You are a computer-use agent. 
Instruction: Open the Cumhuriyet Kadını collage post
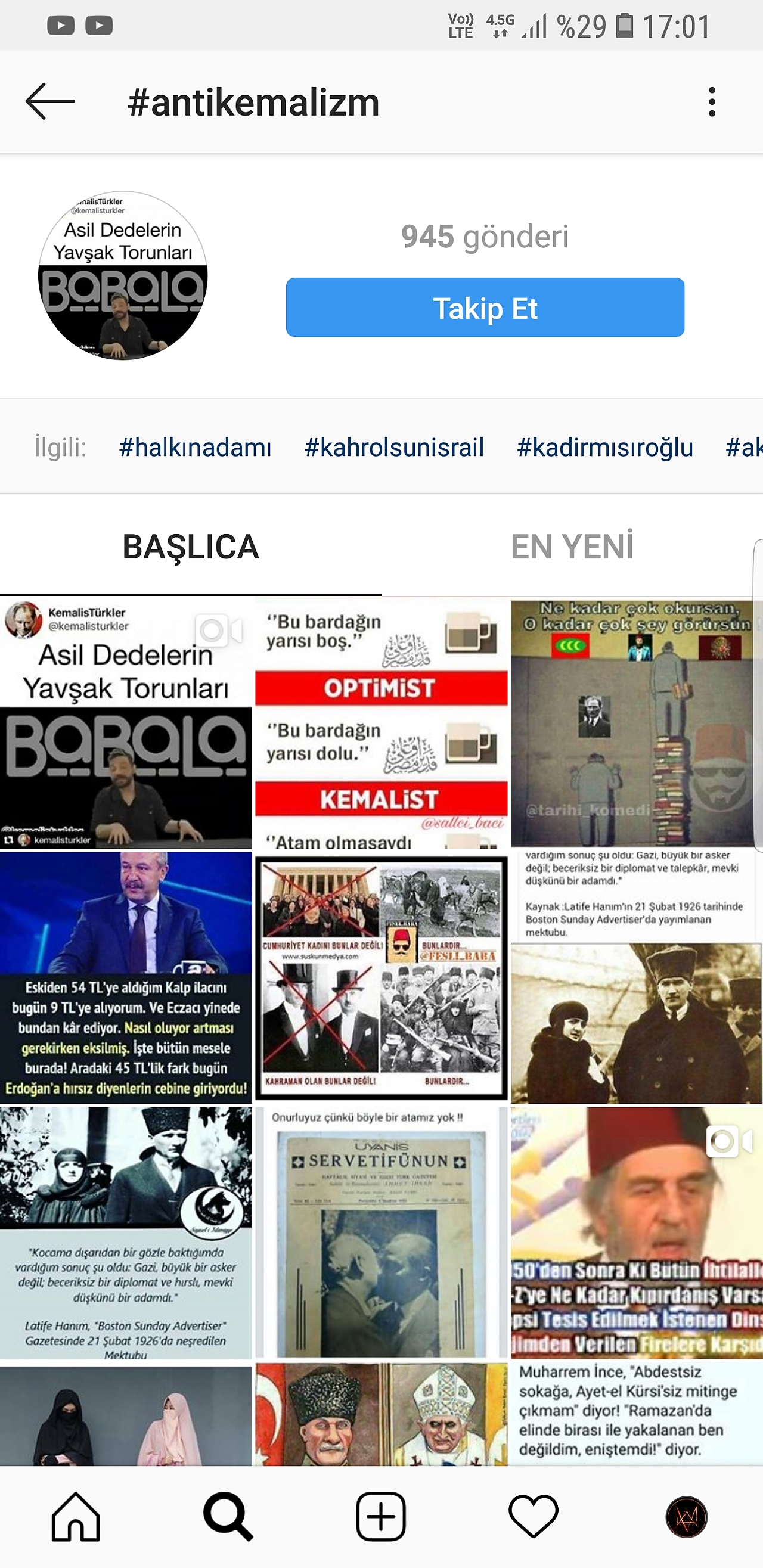[381, 977]
